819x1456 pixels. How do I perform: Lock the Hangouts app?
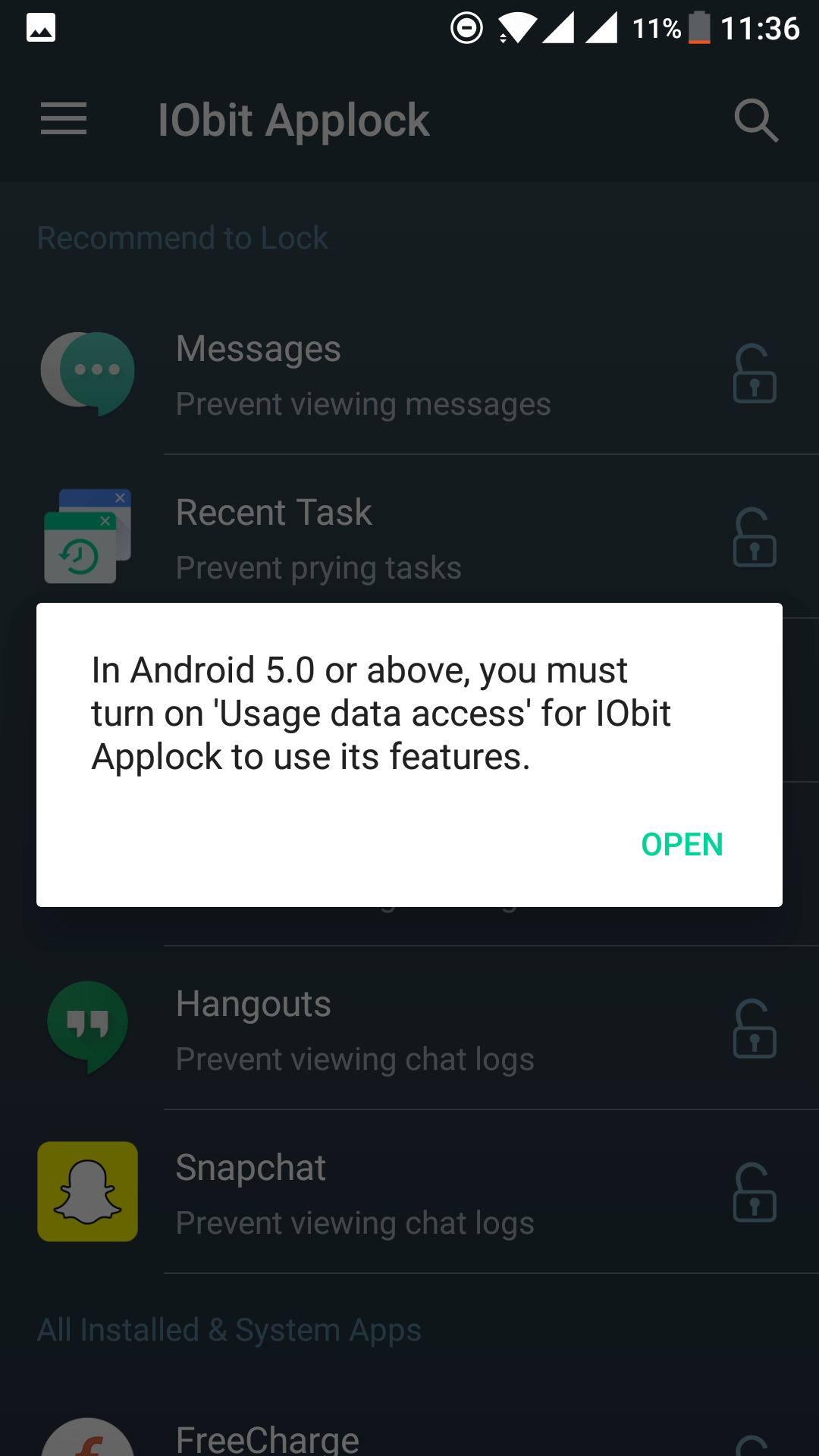[755, 1029]
